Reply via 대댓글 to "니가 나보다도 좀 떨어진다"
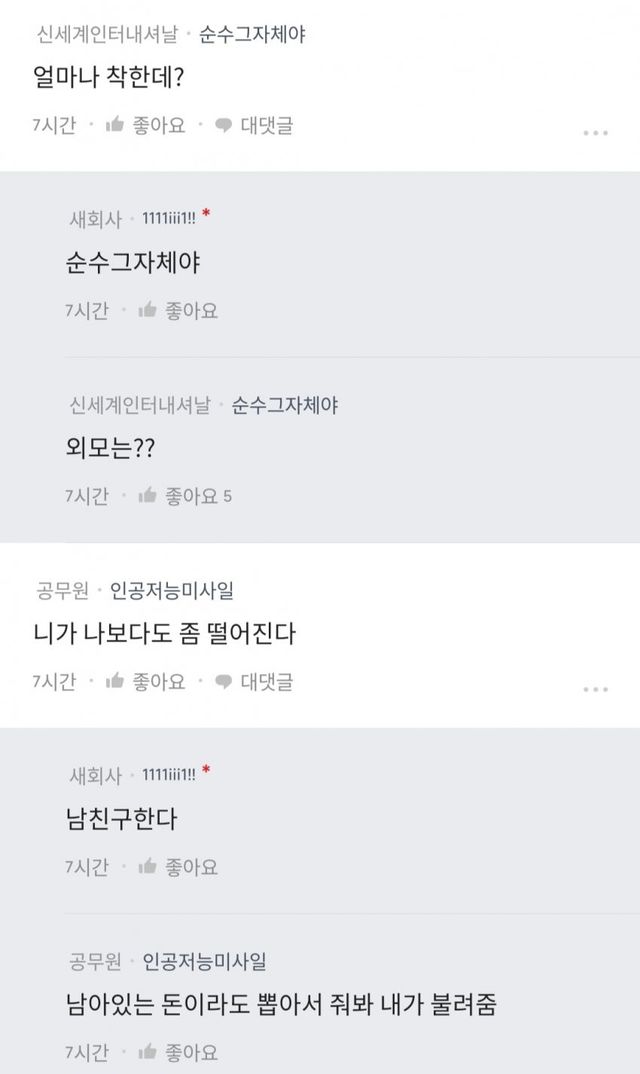This screenshot has width=640, height=1074. [x=254, y=682]
